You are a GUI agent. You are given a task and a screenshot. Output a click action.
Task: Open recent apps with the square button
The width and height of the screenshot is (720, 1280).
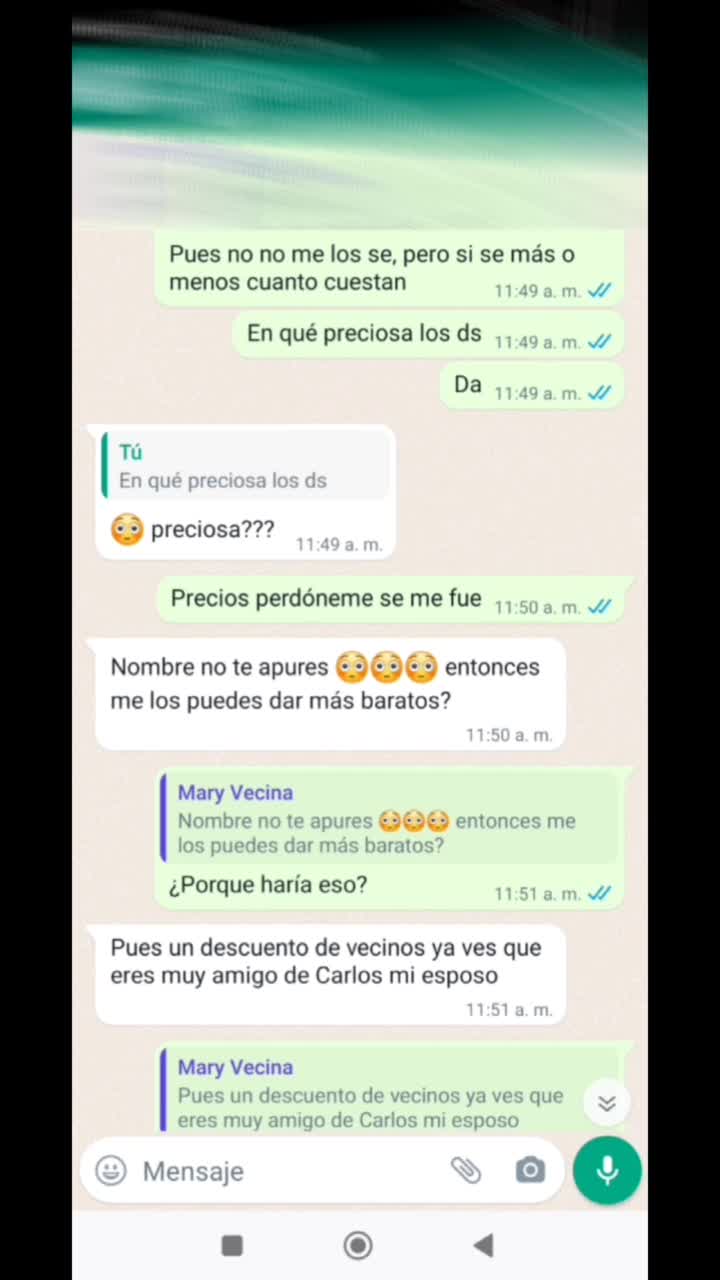232,1245
